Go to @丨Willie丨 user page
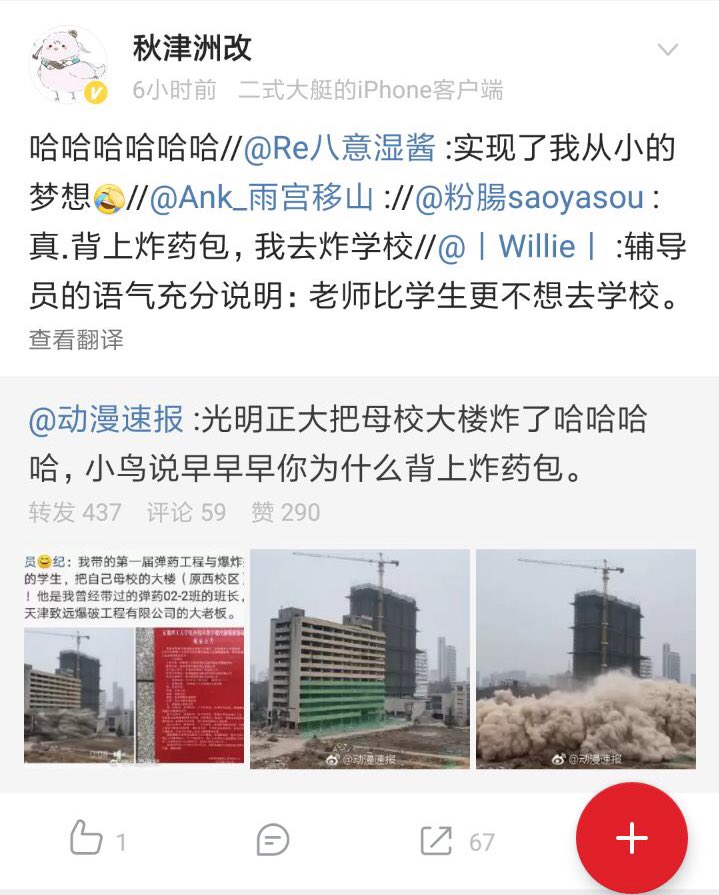This screenshot has height=895, width=719. tap(519, 247)
